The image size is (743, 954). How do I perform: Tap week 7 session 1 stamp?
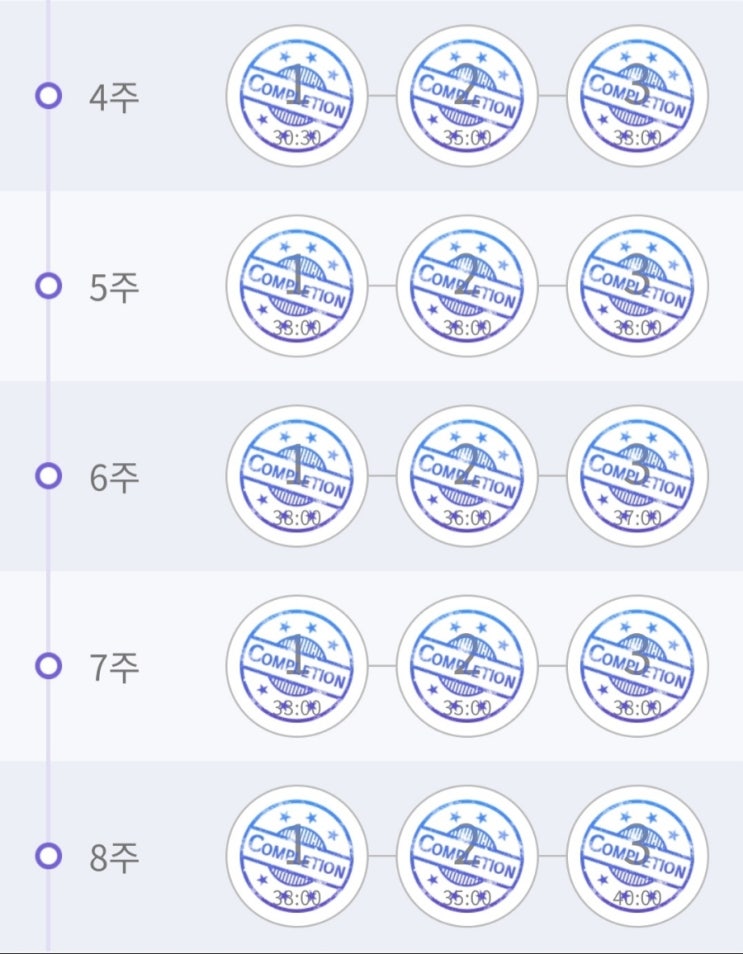(x=297, y=665)
